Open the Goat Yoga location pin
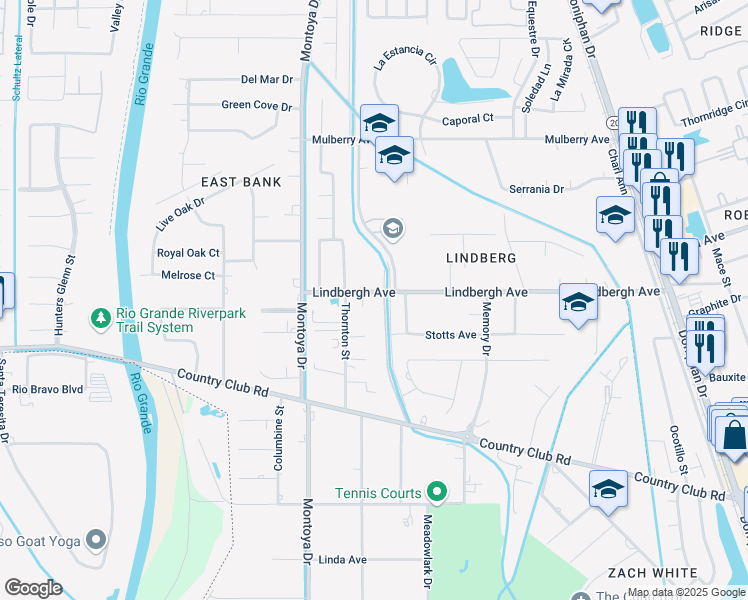 pyautogui.click(x=96, y=540)
